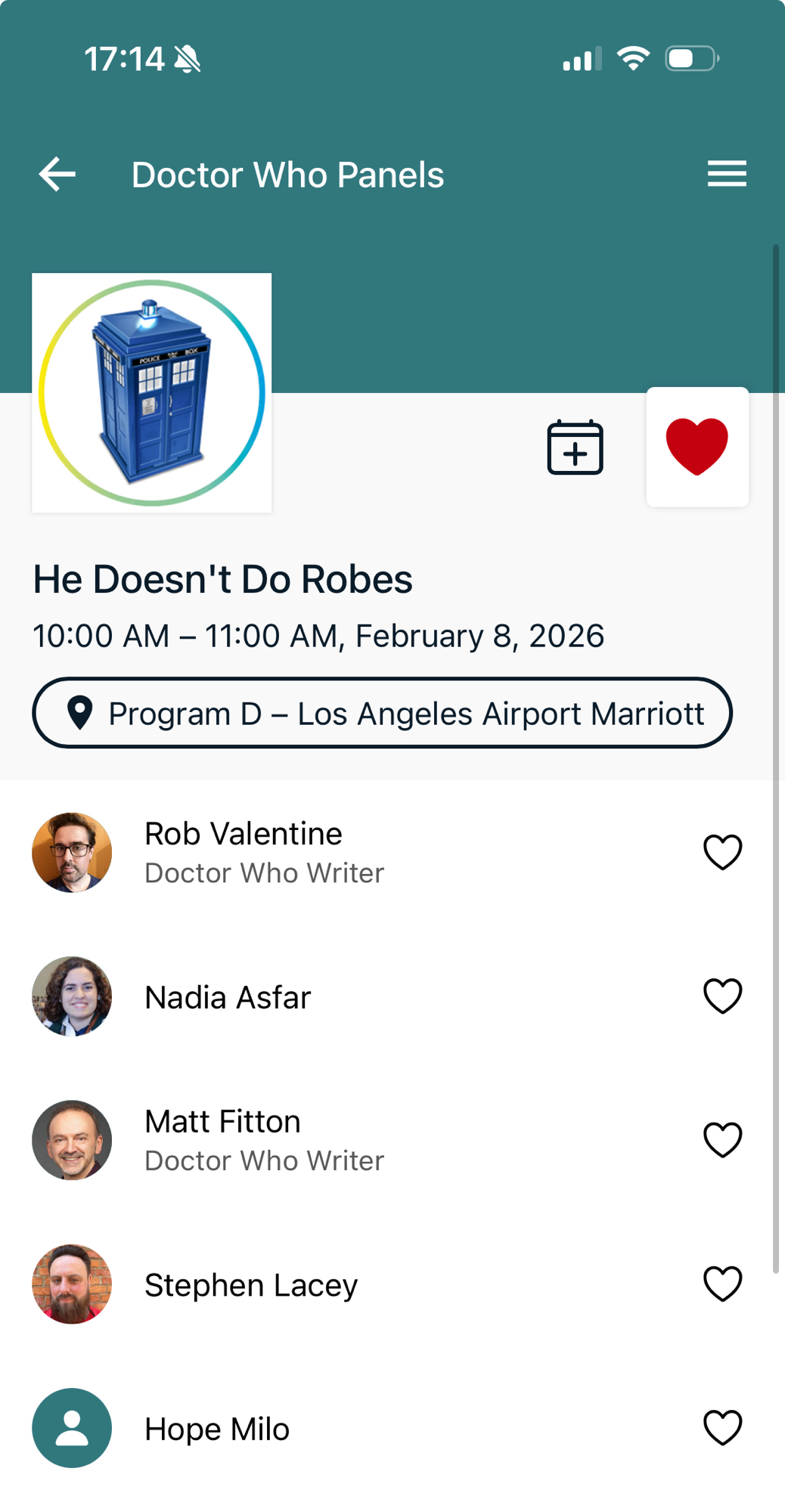Open Rob Valentine's profile
Image resolution: width=785 pixels, height=1512 pixels.
point(243,852)
